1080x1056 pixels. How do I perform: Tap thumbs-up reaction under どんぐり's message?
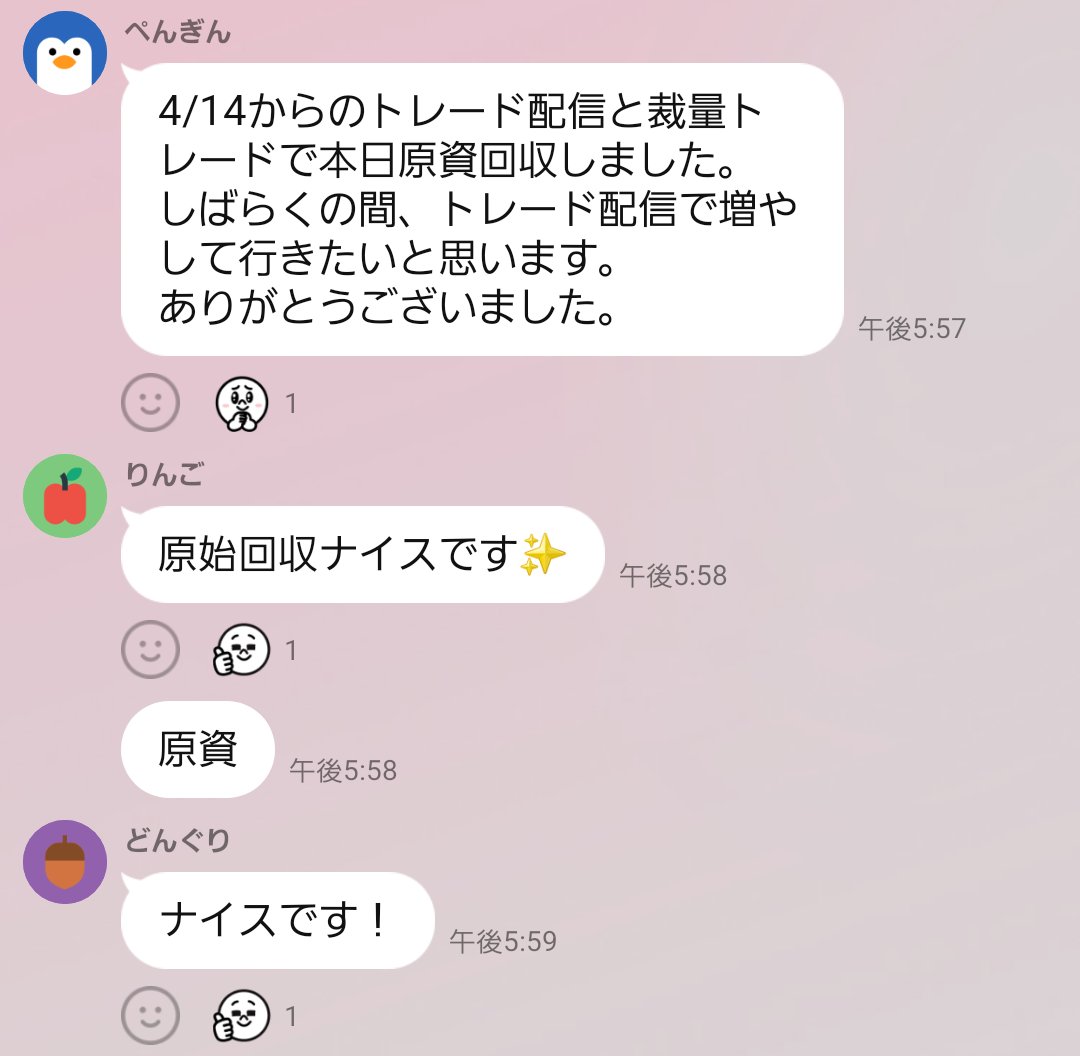pos(243,1016)
